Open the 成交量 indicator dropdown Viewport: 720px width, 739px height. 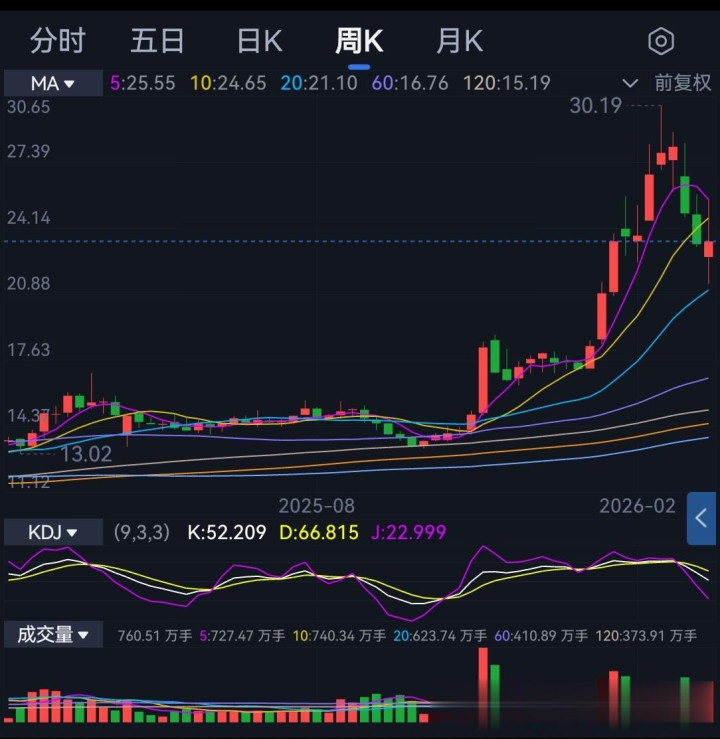(53, 634)
